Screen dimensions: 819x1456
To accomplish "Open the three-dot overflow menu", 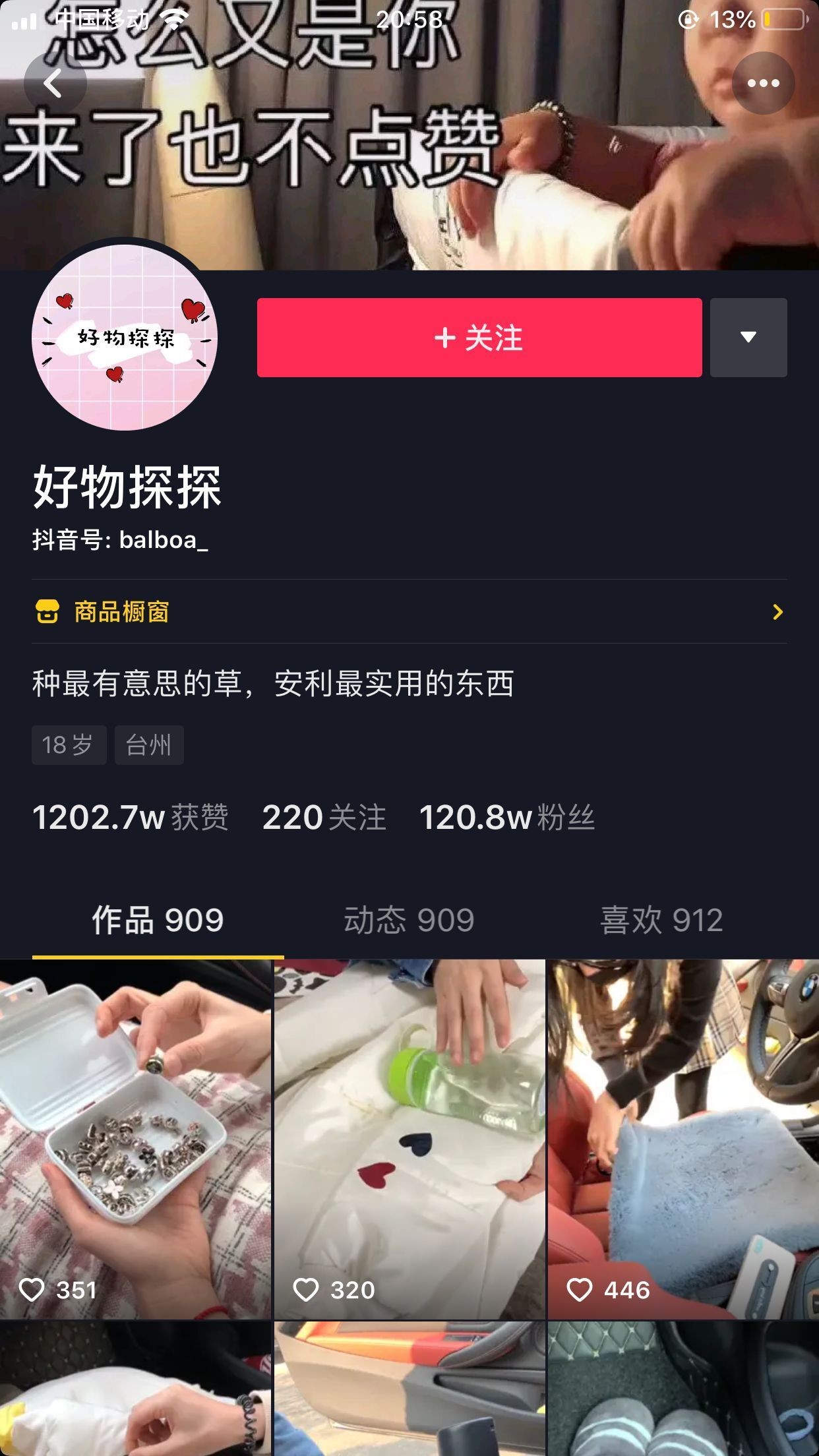I will (763, 84).
